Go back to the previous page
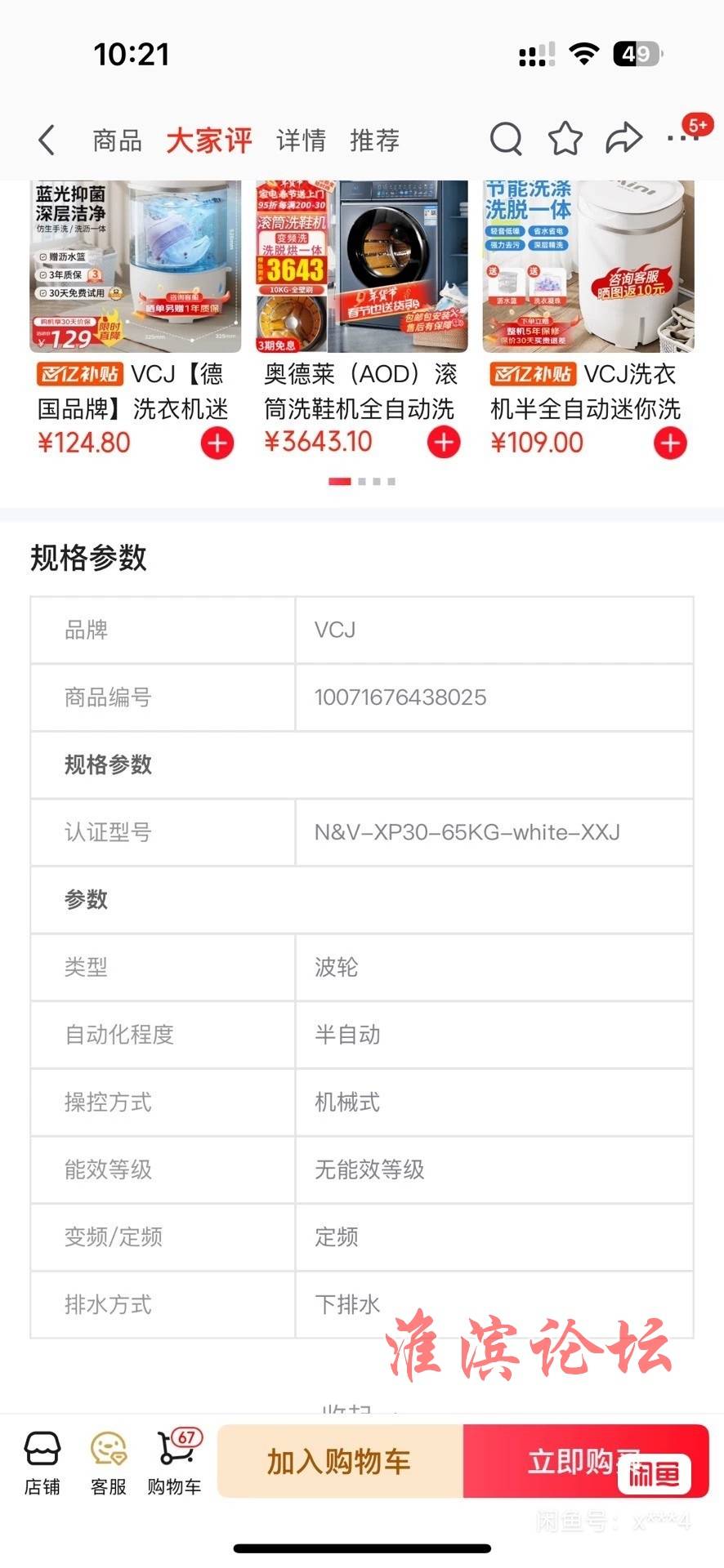The height and width of the screenshot is (1568, 724). click(x=47, y=140)
